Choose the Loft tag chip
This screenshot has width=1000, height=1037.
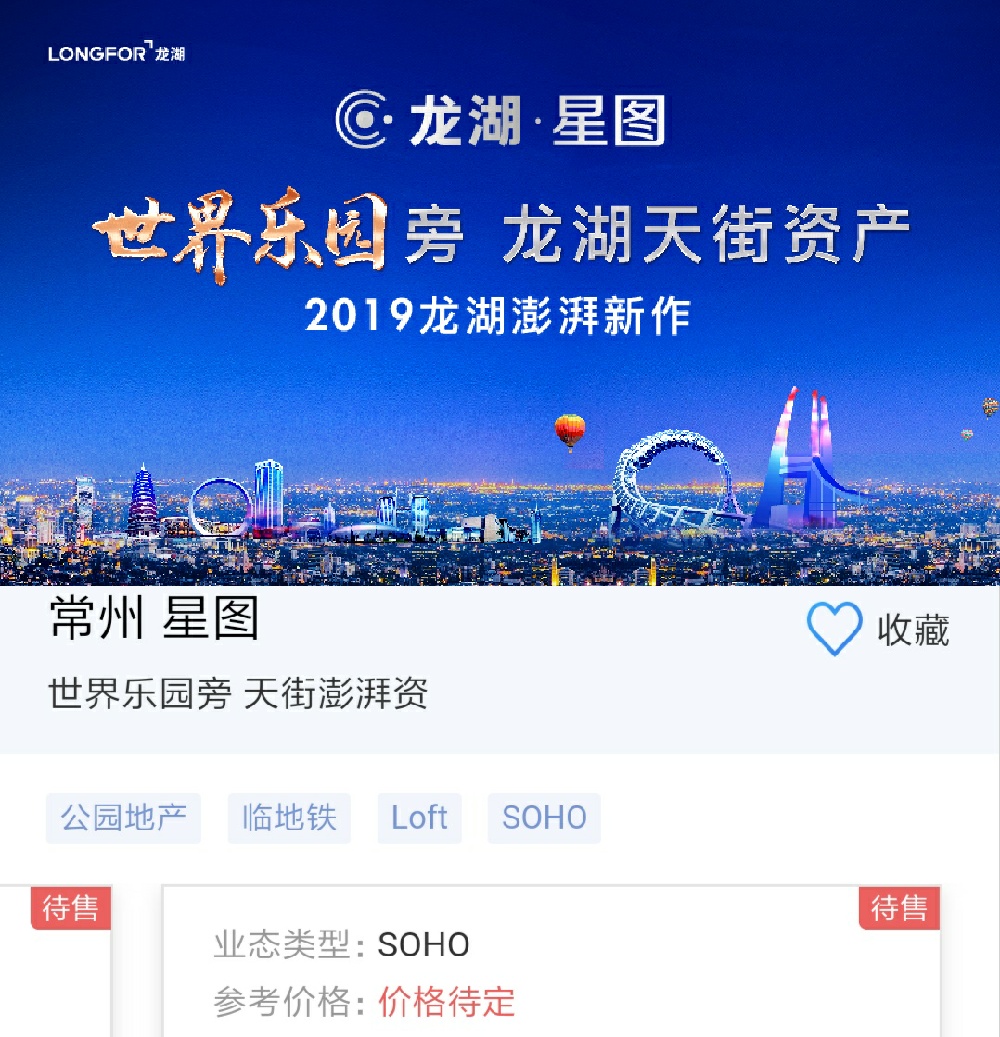point(419,818)
